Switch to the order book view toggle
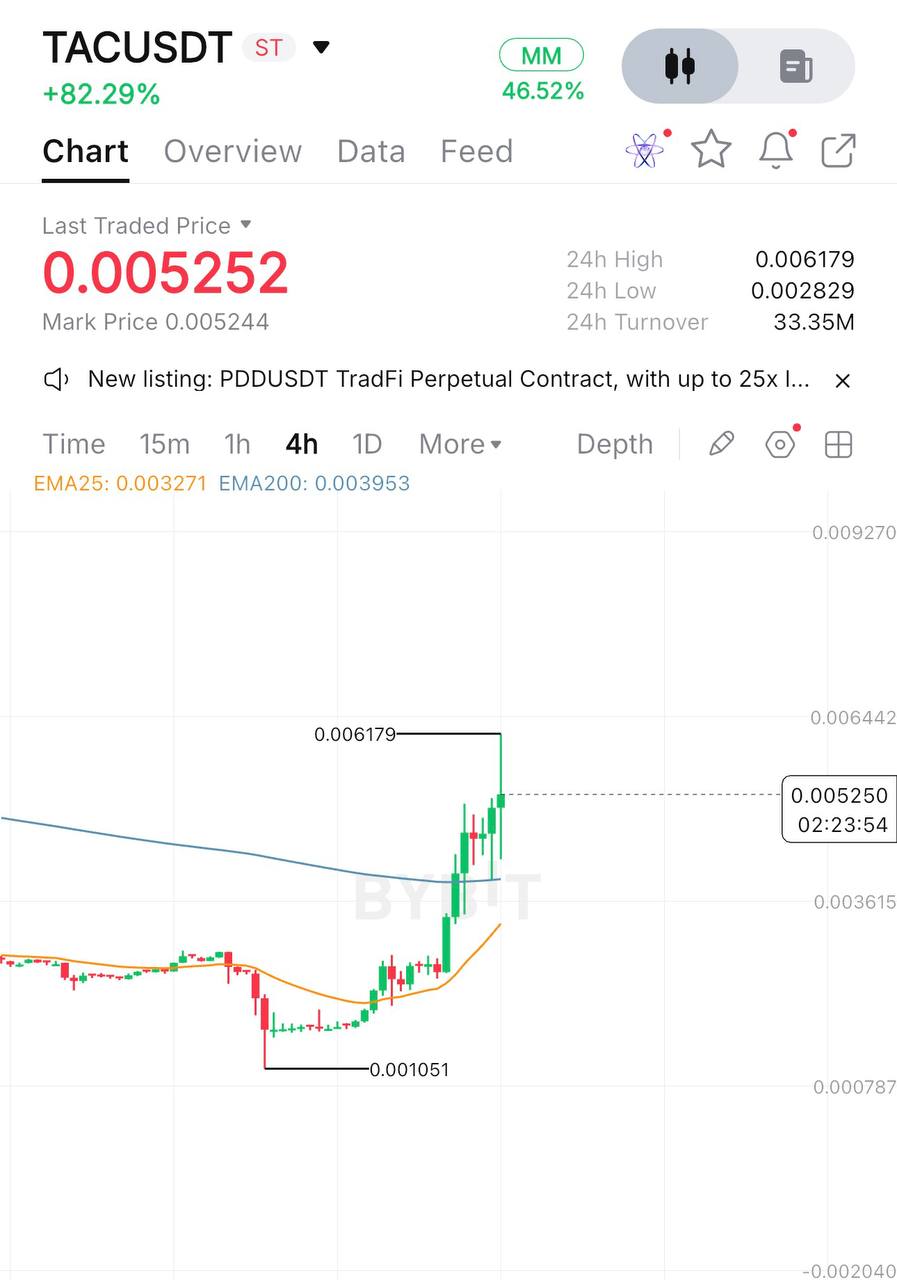The width and height of the screenshot is (897, 1280). coord(796,67)
